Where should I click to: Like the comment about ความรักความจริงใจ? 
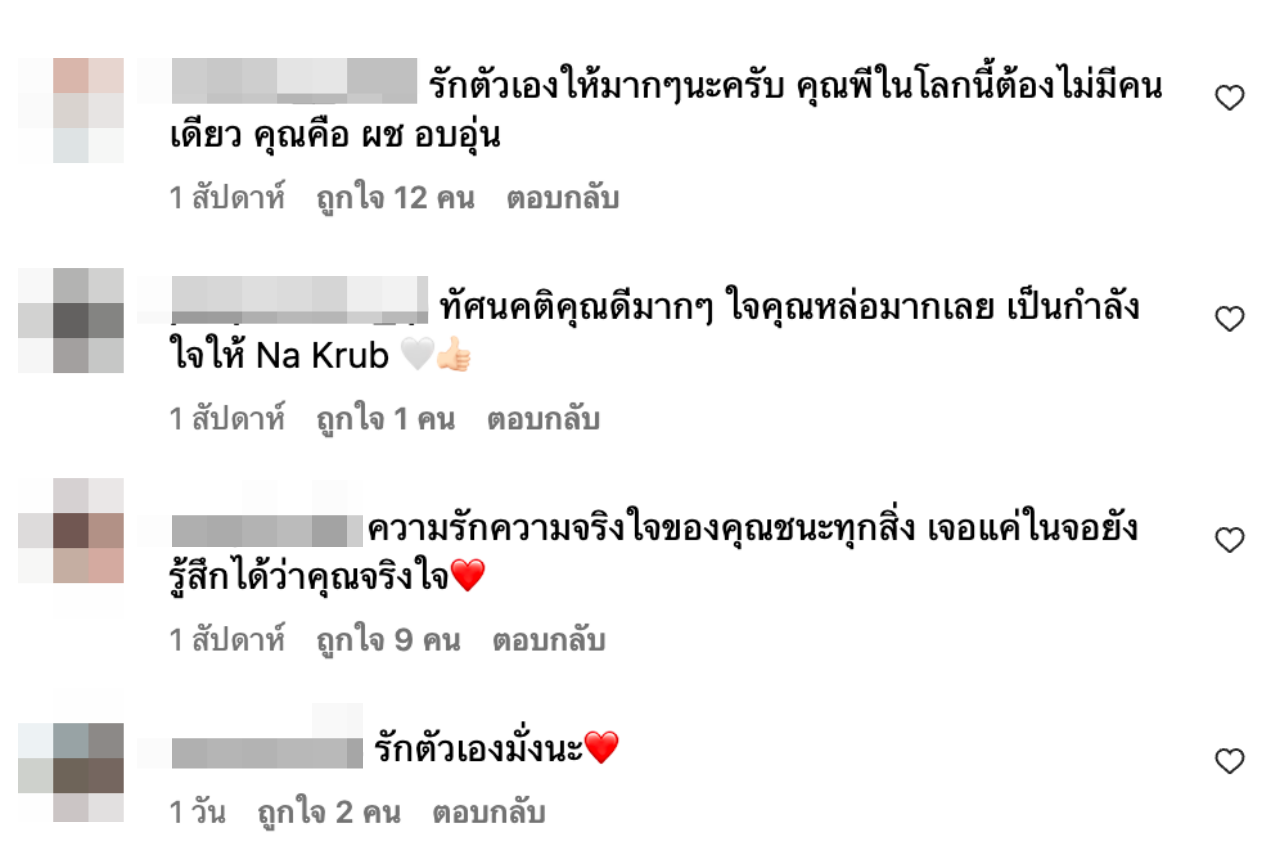pyautogui.click(x=1229, y=541)
